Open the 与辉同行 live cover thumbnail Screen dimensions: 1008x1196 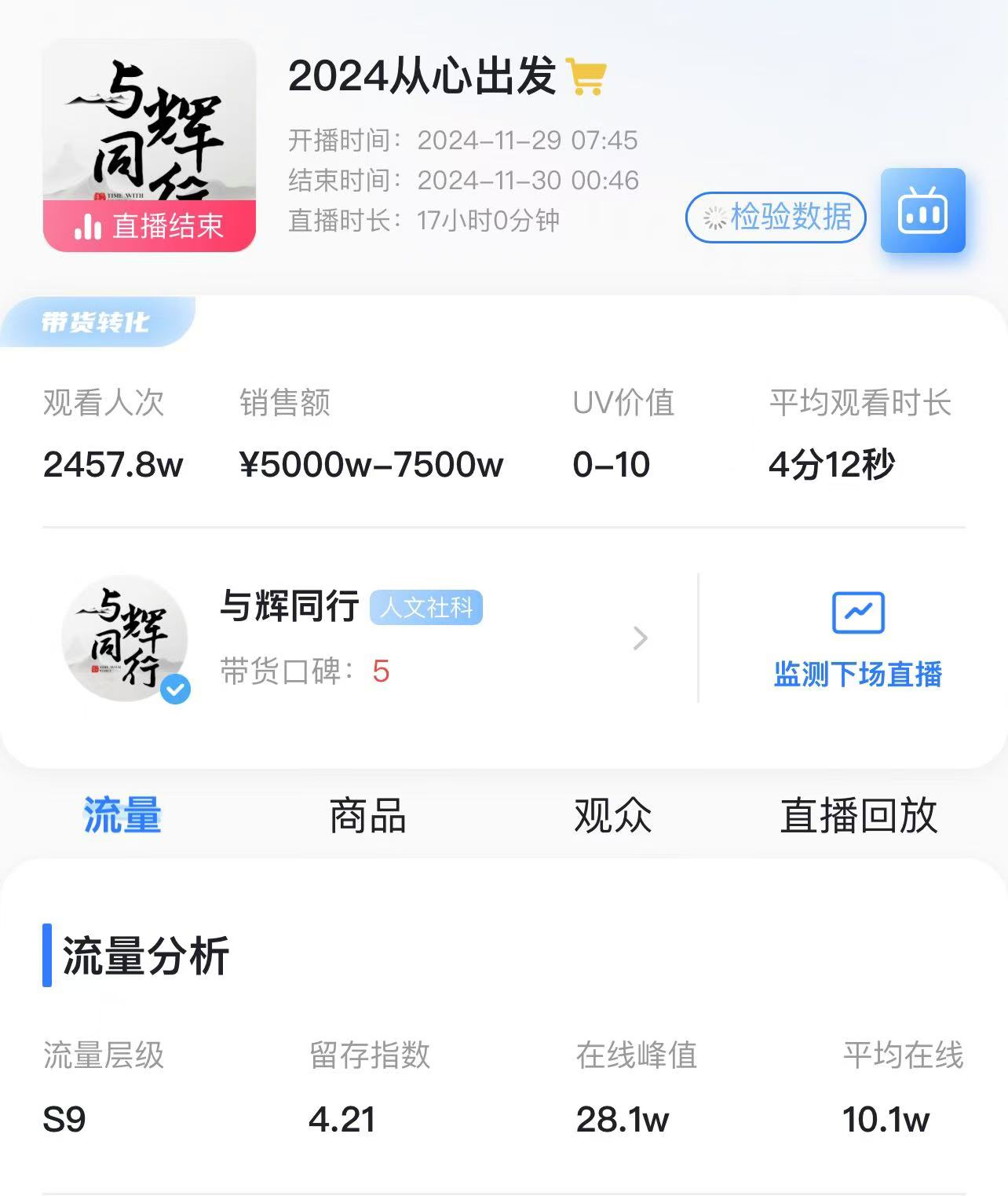[x=149, y=145]
